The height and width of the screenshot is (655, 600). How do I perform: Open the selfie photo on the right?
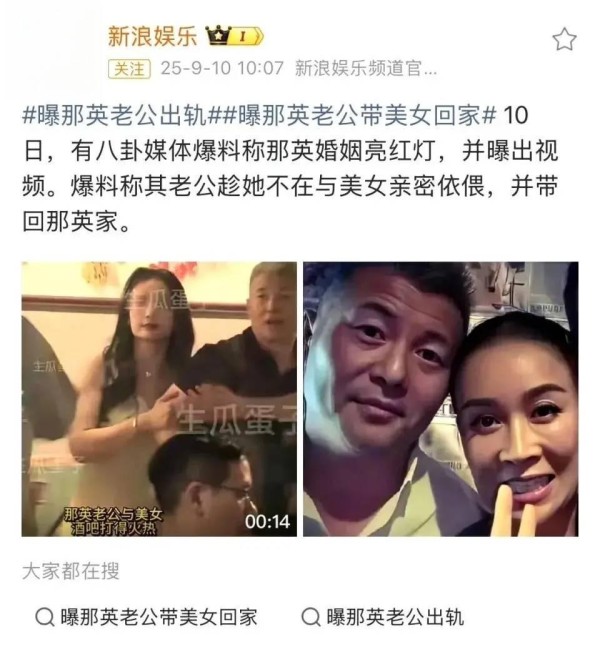441,399
